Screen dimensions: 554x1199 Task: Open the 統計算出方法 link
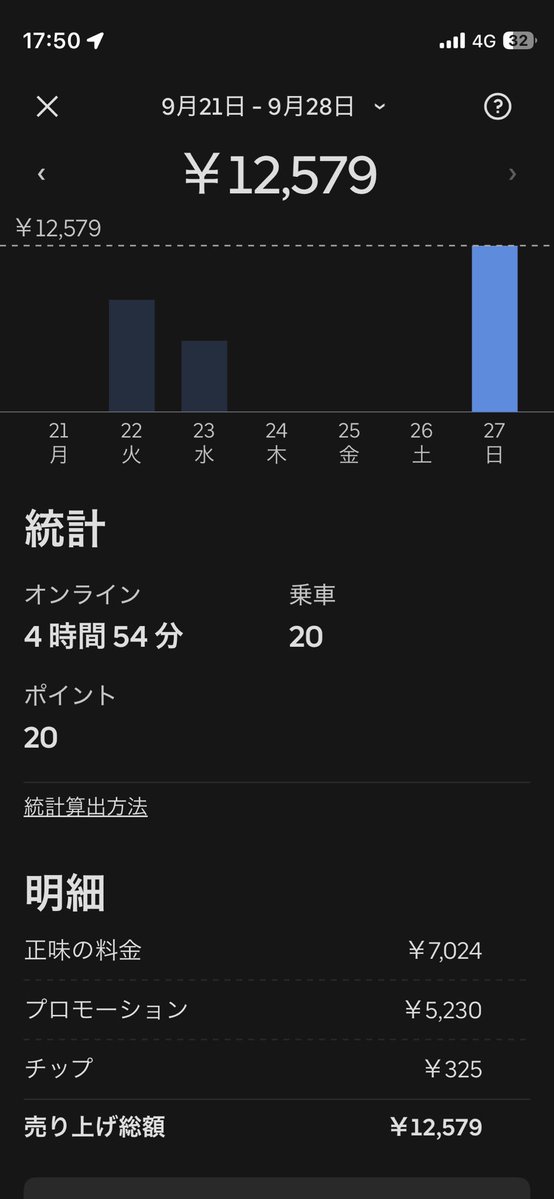86,807
